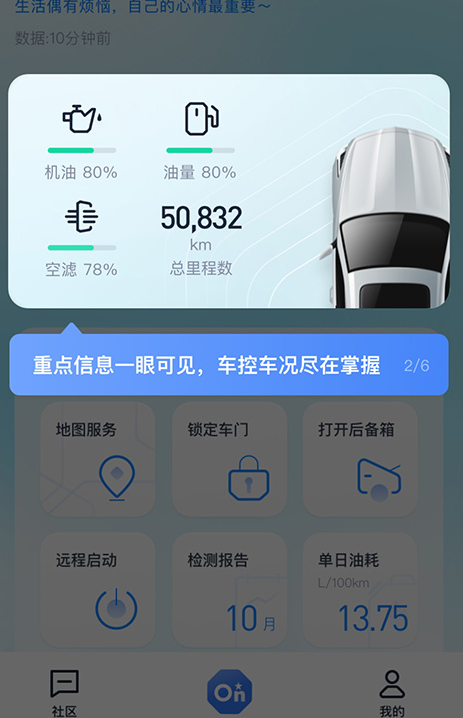View the 检测报告 inspection report
Image resolution: width=463 pixels, height=718 pixels.
(x=229, y=590)
